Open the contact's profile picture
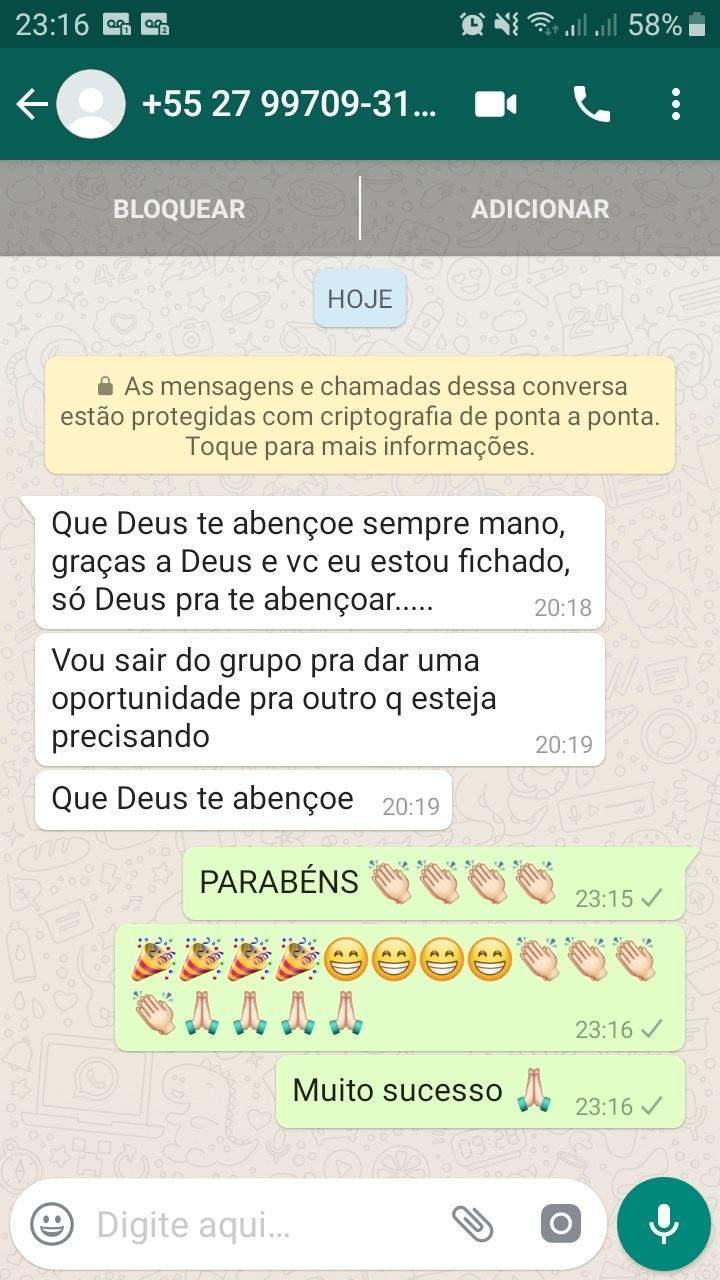 click(x=91, y=104)
